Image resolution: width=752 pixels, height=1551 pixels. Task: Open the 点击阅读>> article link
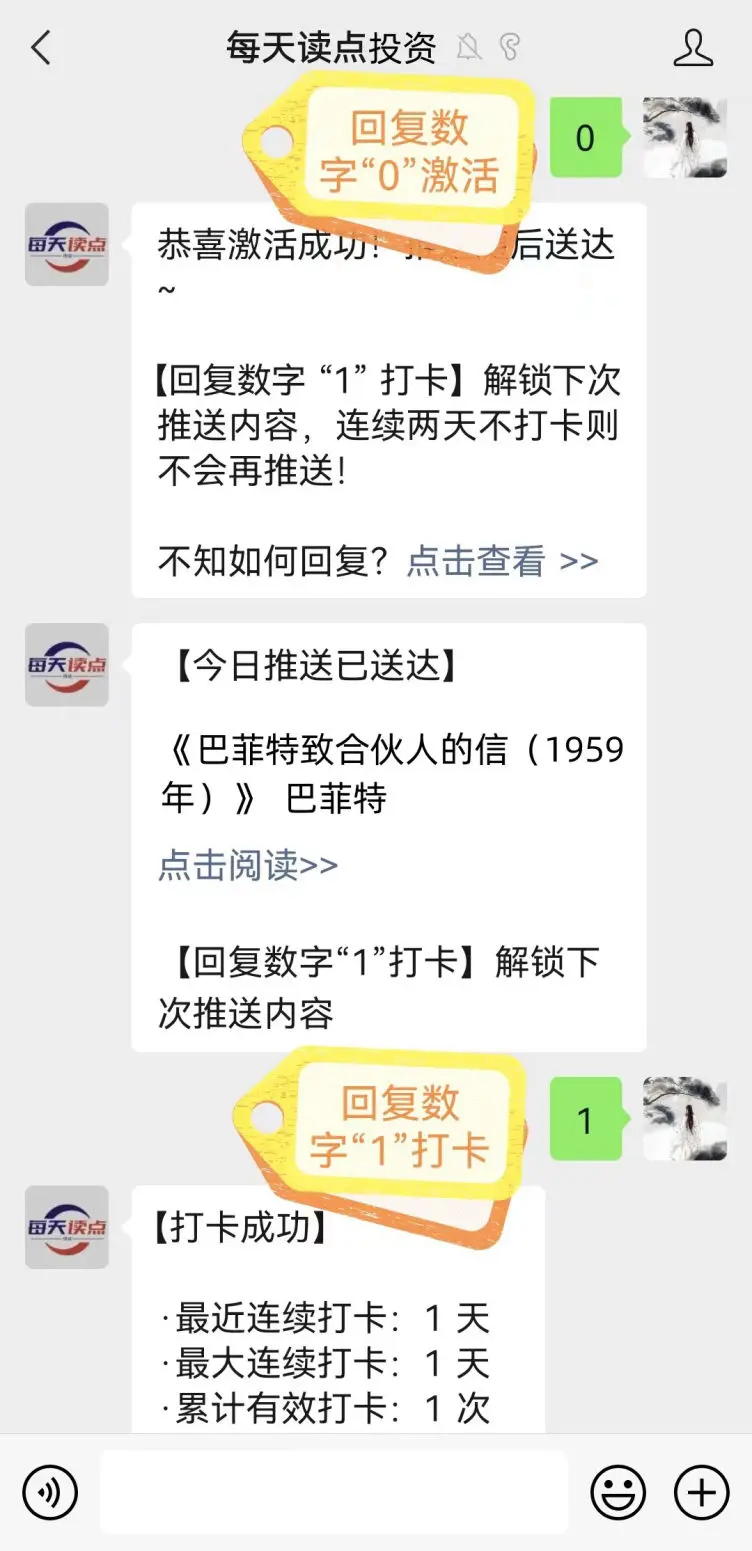248,865
